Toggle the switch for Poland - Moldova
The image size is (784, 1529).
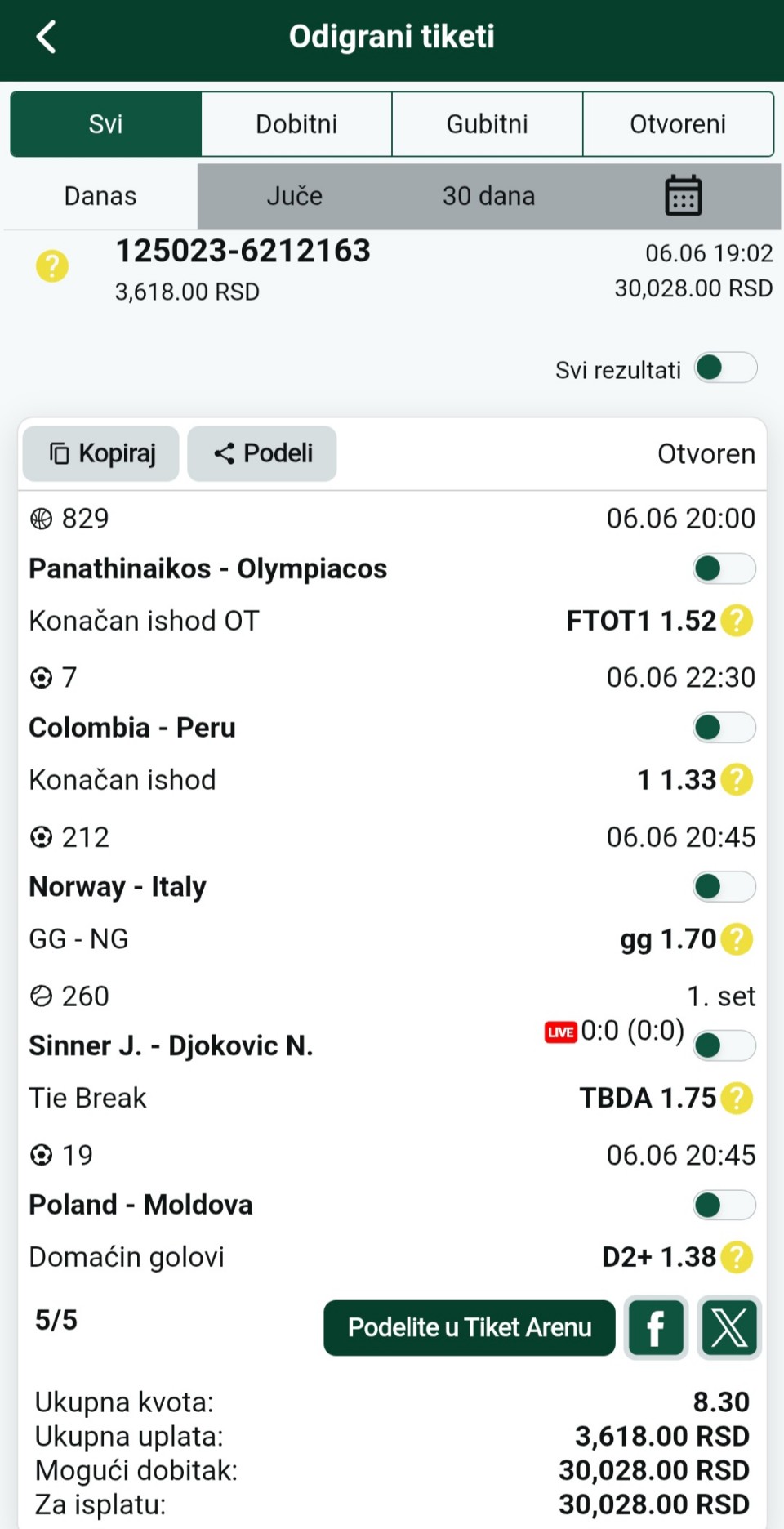[724, 1205]
